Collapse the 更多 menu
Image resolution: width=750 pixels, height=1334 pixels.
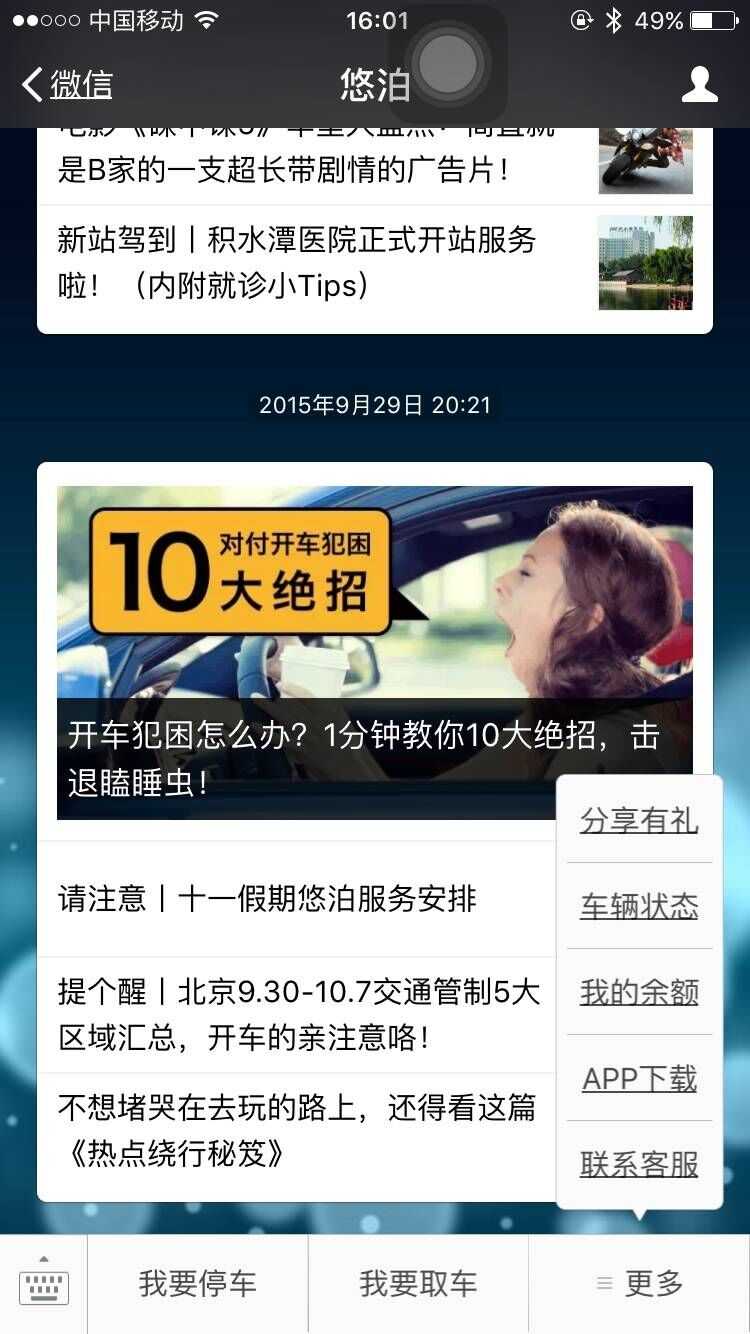tap(639, 1284)
